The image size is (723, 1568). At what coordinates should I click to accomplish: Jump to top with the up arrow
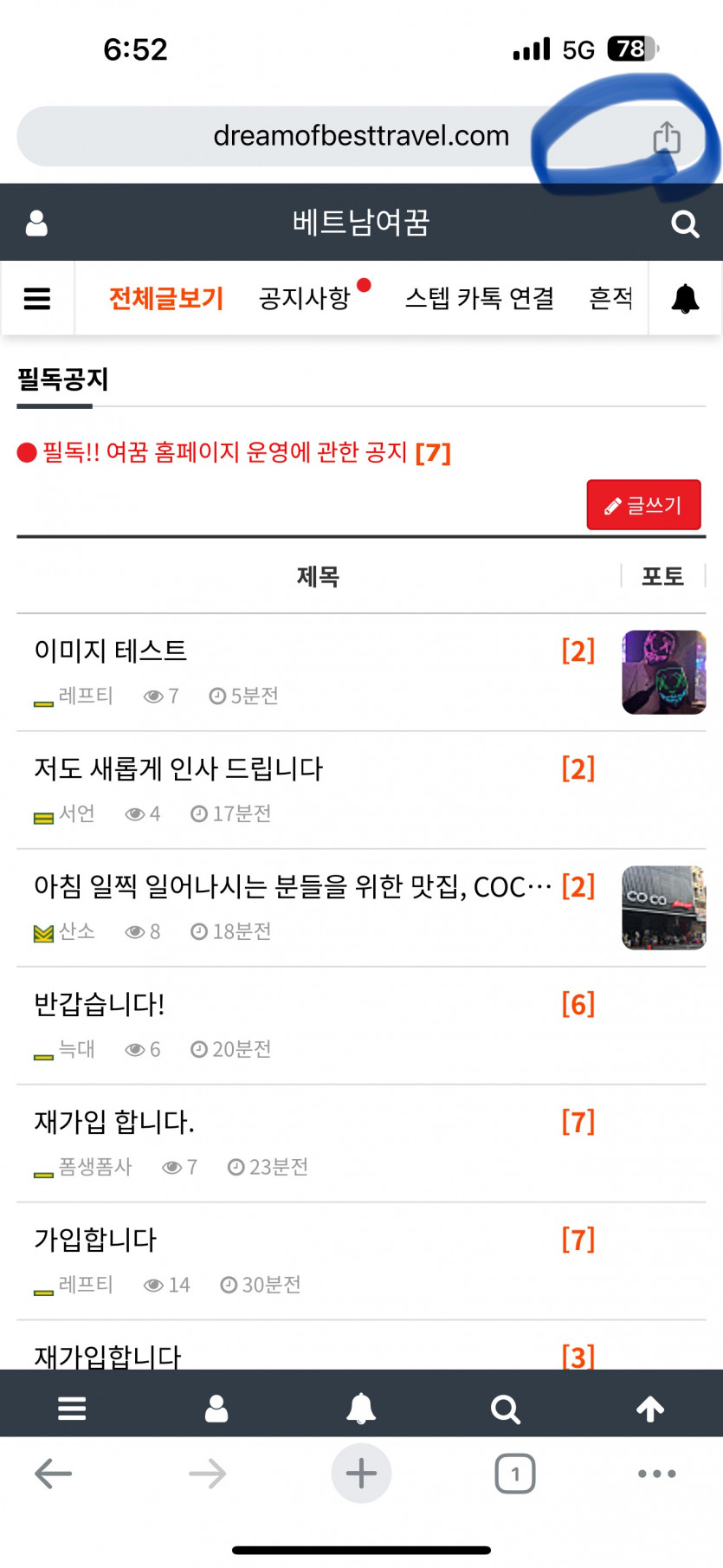tap(650, 1409)
